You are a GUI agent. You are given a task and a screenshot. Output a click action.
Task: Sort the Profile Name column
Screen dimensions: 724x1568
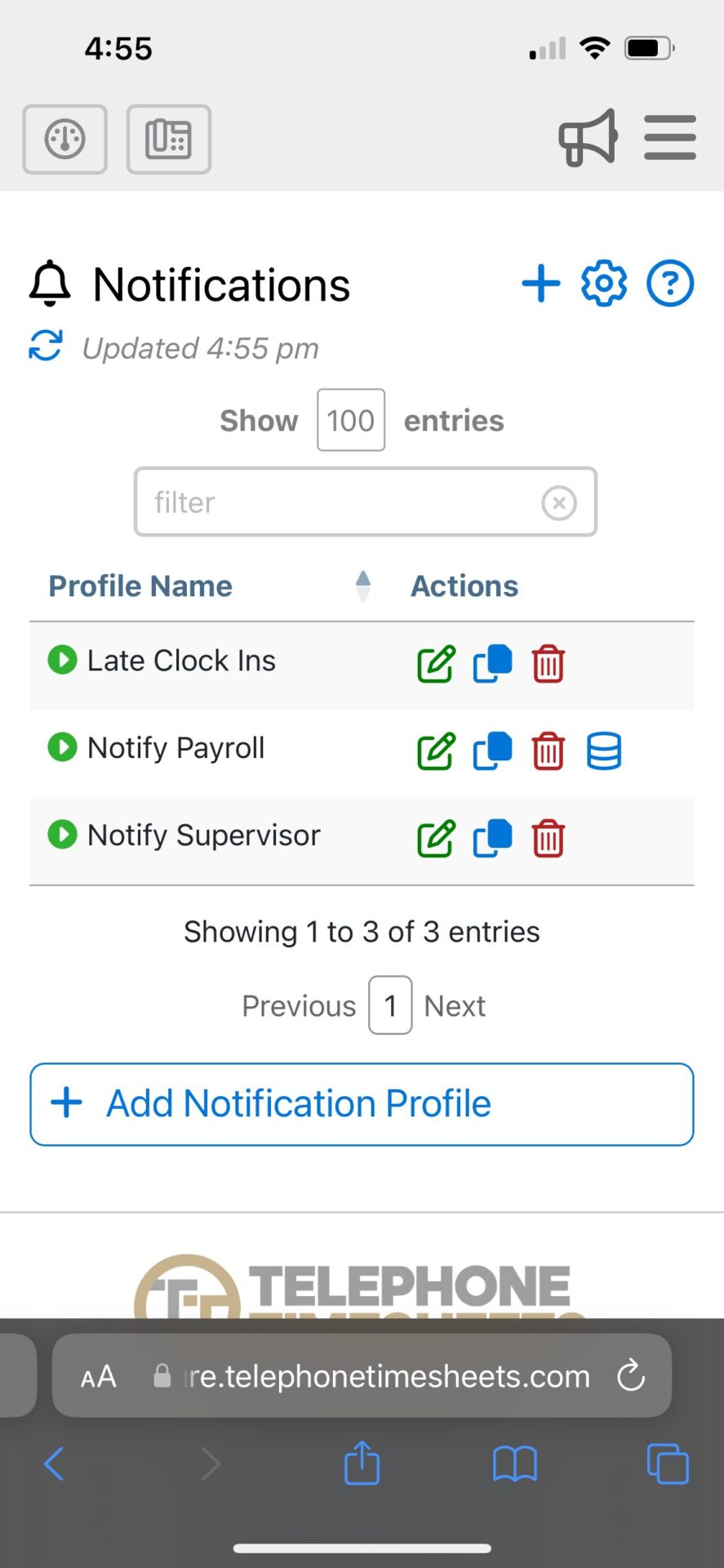362,586
